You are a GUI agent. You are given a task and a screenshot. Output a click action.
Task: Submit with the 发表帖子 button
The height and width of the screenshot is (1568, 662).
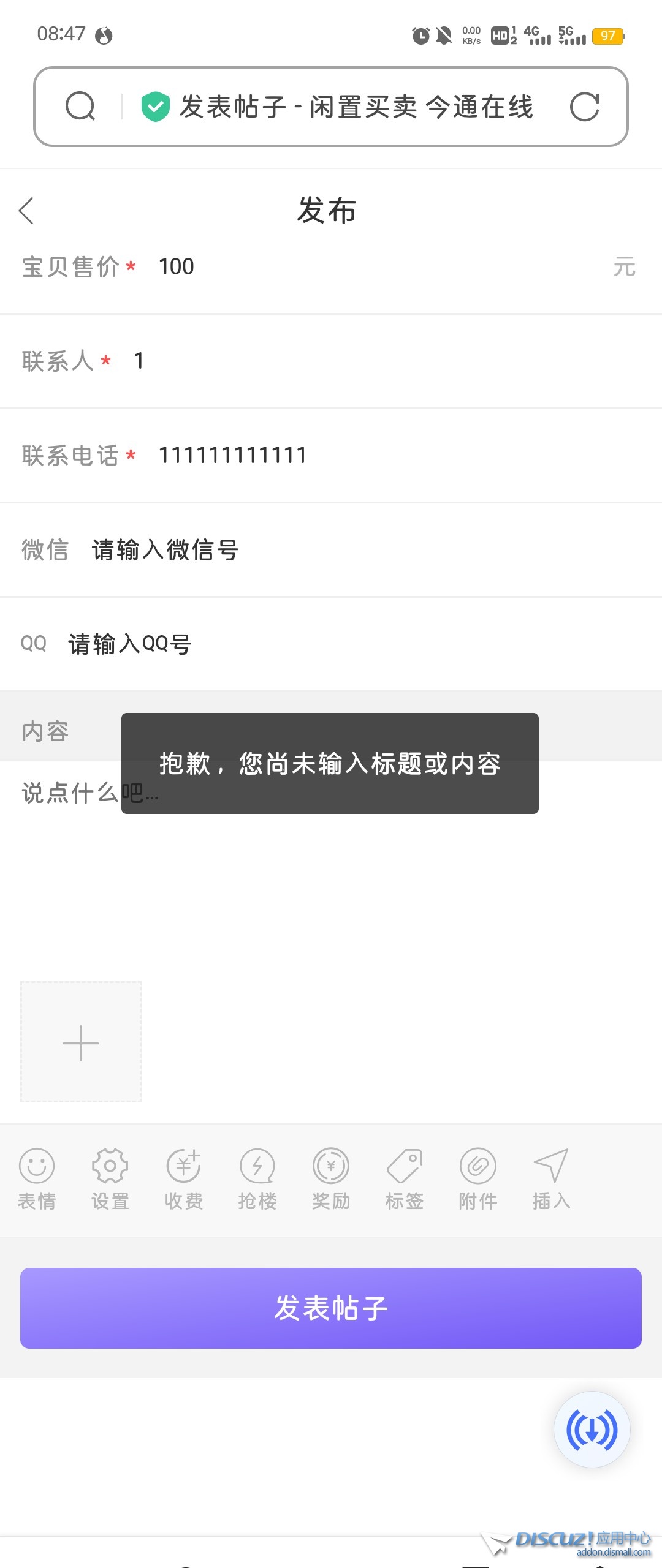(x=331, y=1308)
